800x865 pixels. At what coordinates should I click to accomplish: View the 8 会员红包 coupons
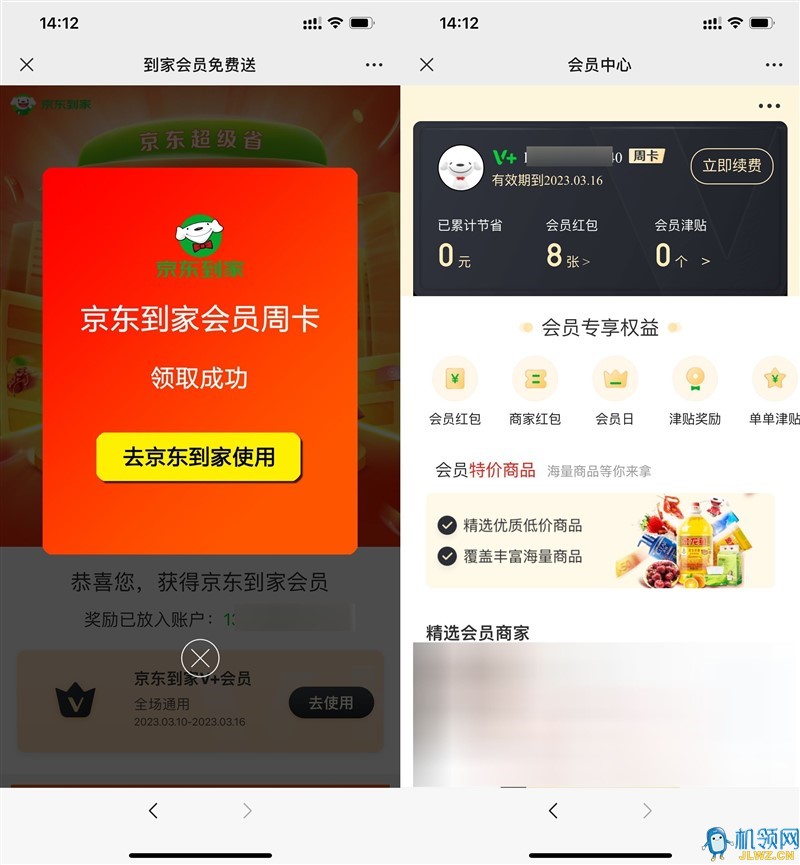pos(567,256)
